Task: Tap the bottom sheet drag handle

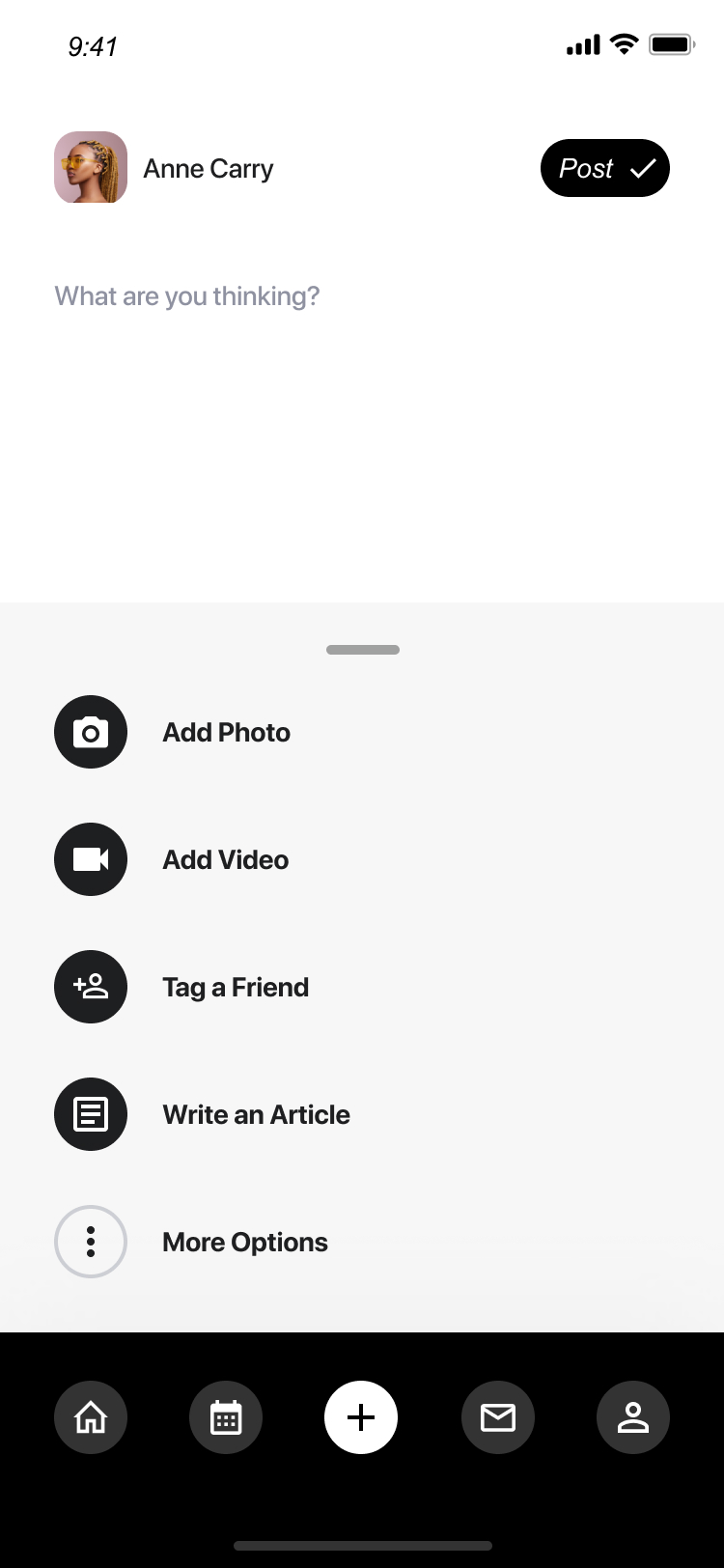Action: (x=363, y=650)
